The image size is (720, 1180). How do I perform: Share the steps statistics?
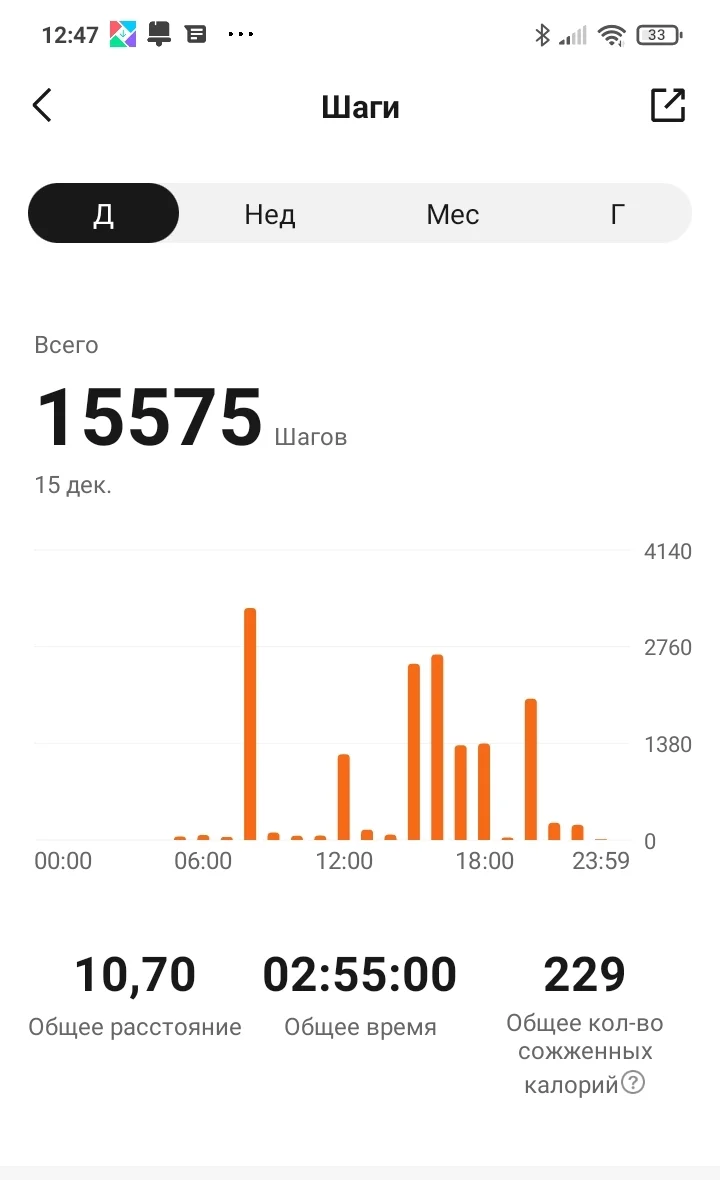click(x=668, y=105)
